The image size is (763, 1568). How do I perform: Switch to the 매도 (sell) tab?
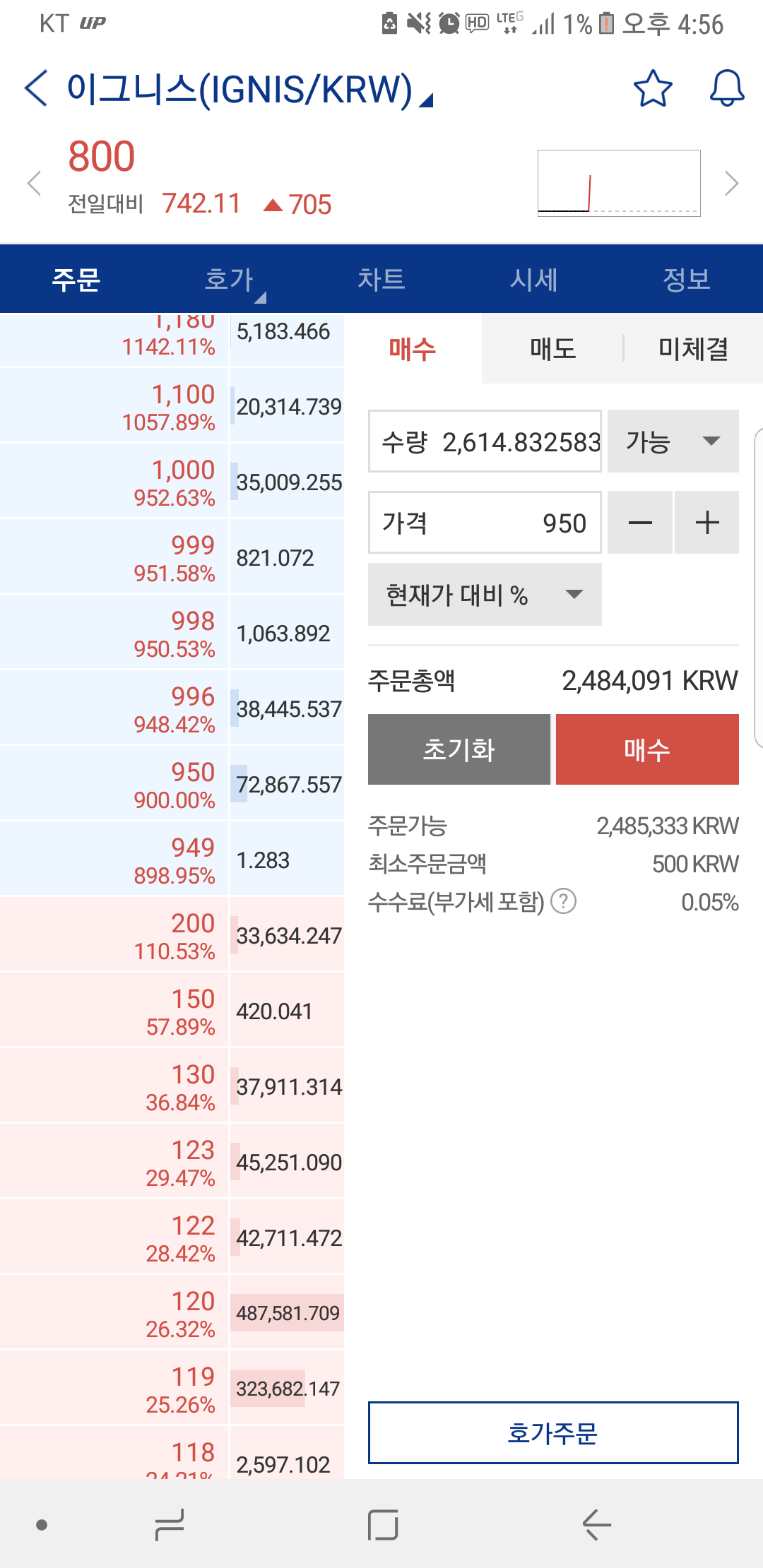[x=553, y=349]
